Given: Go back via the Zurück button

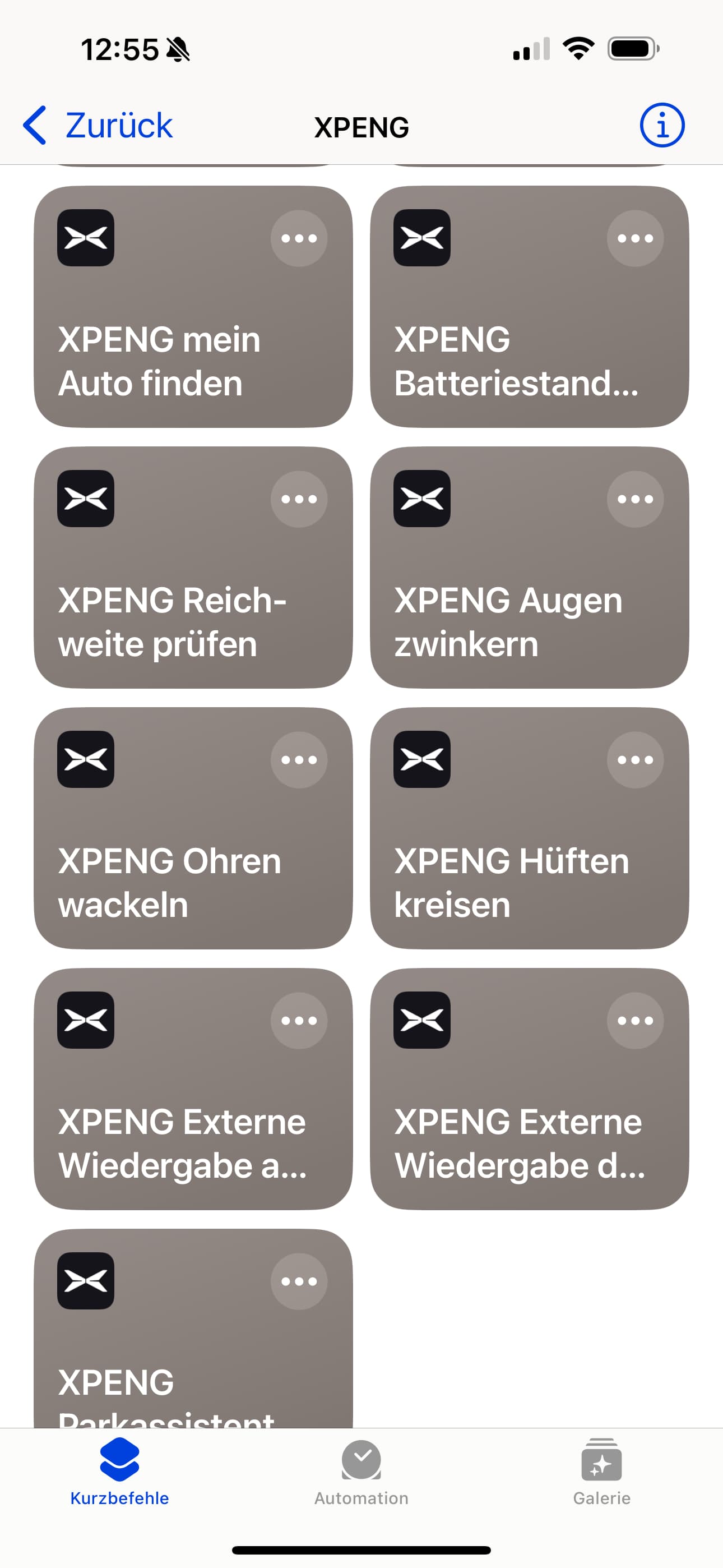Looking at the screenshot, I should (99, 126).
